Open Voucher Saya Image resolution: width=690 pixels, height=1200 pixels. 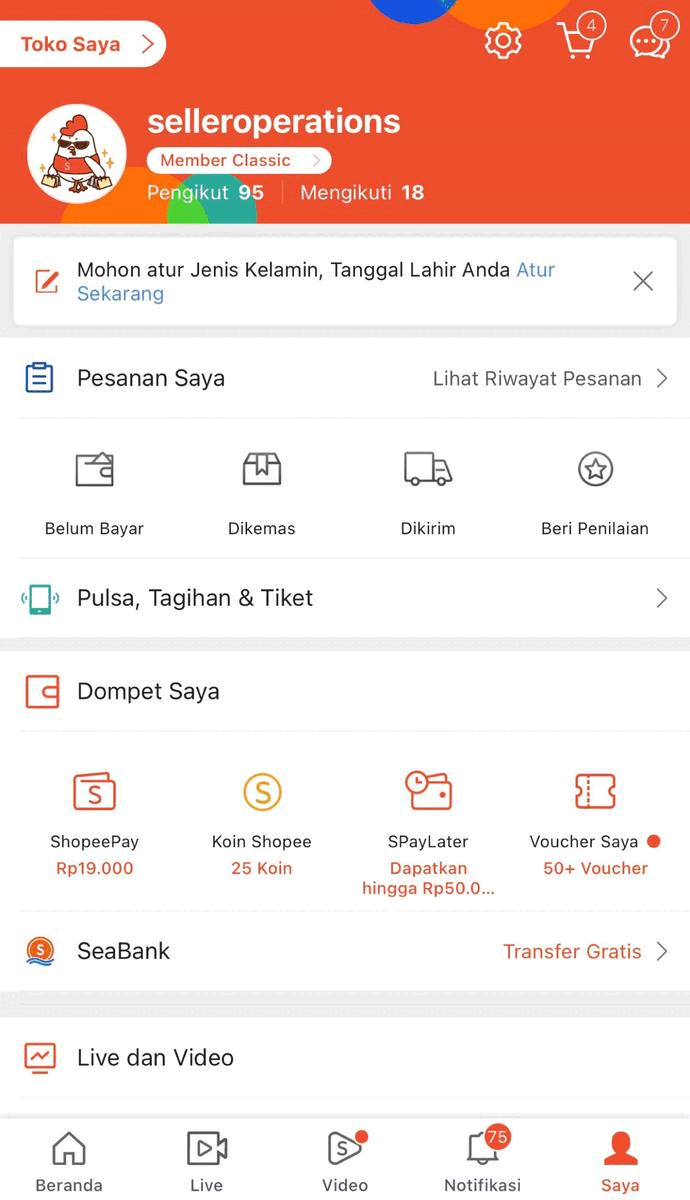(x=595, y=822)
